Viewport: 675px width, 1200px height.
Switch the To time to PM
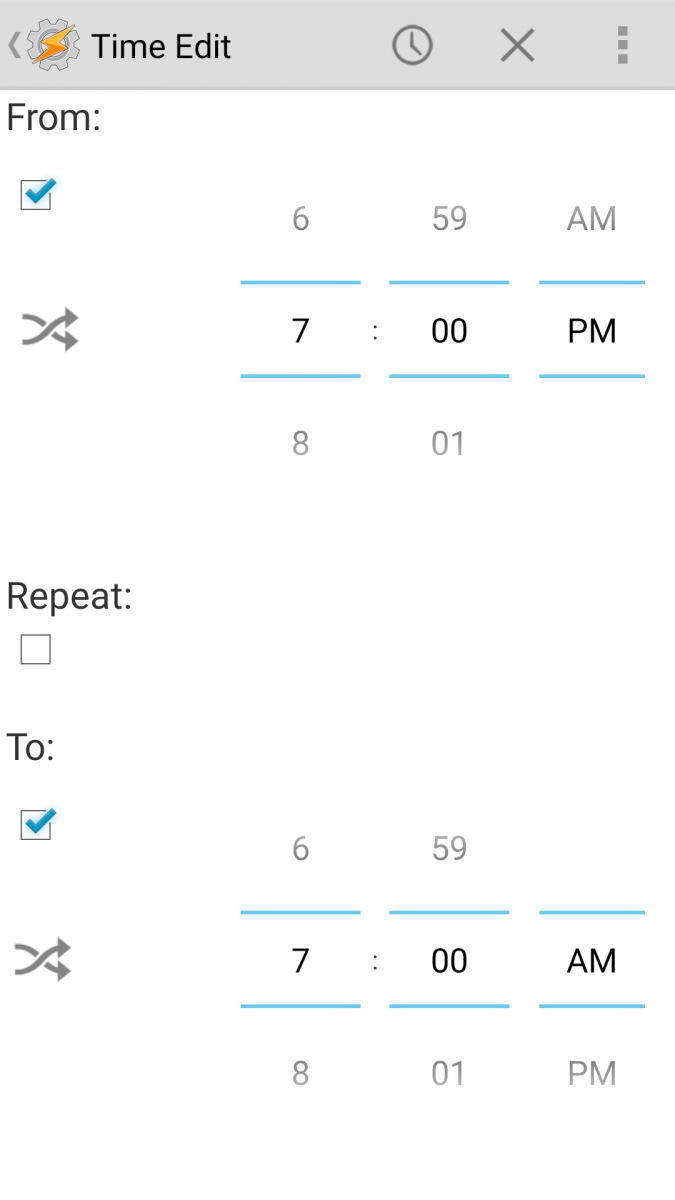tap(591, 1073)
